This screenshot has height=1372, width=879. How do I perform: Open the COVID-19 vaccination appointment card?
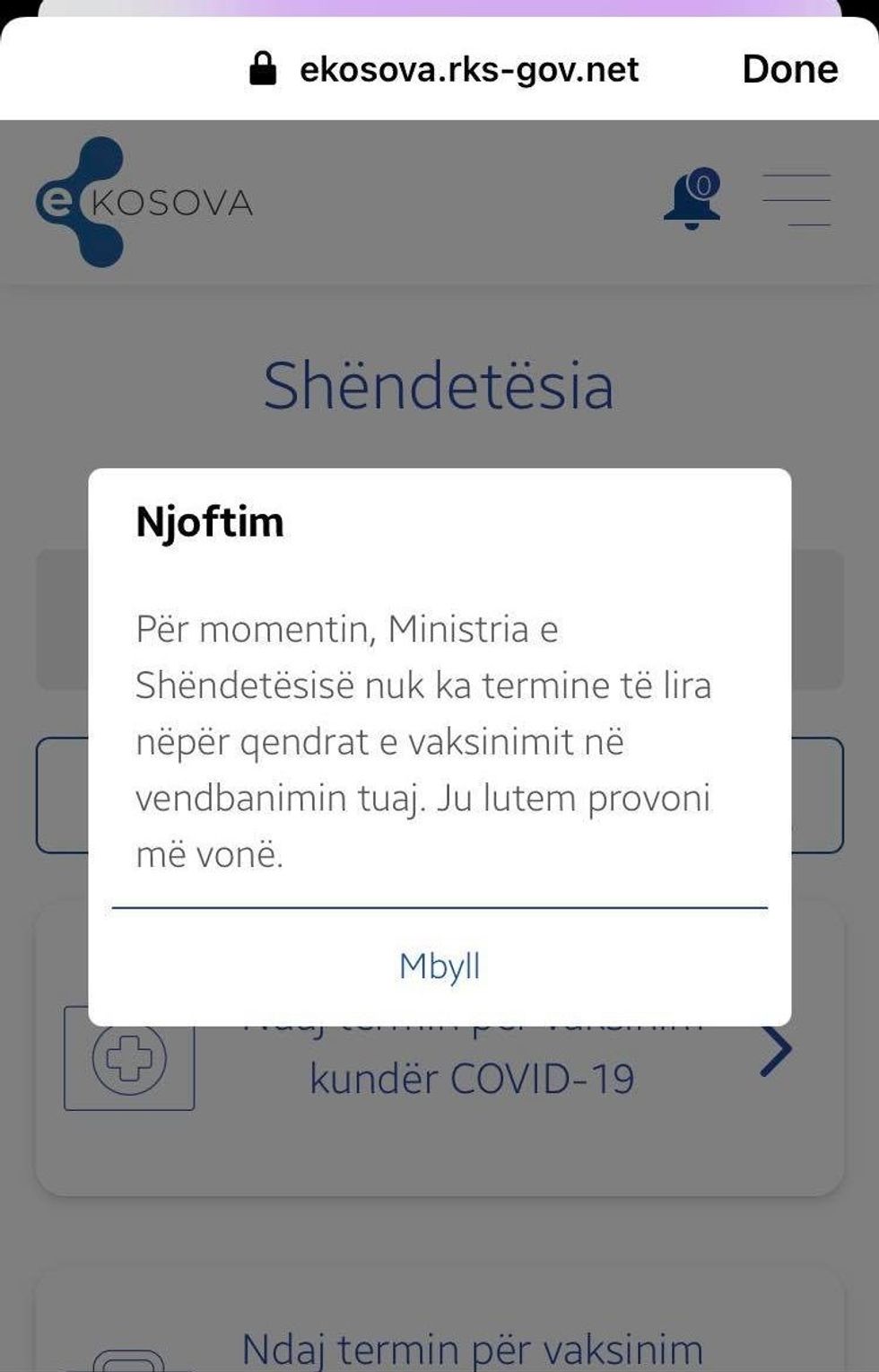(472, 1077)
